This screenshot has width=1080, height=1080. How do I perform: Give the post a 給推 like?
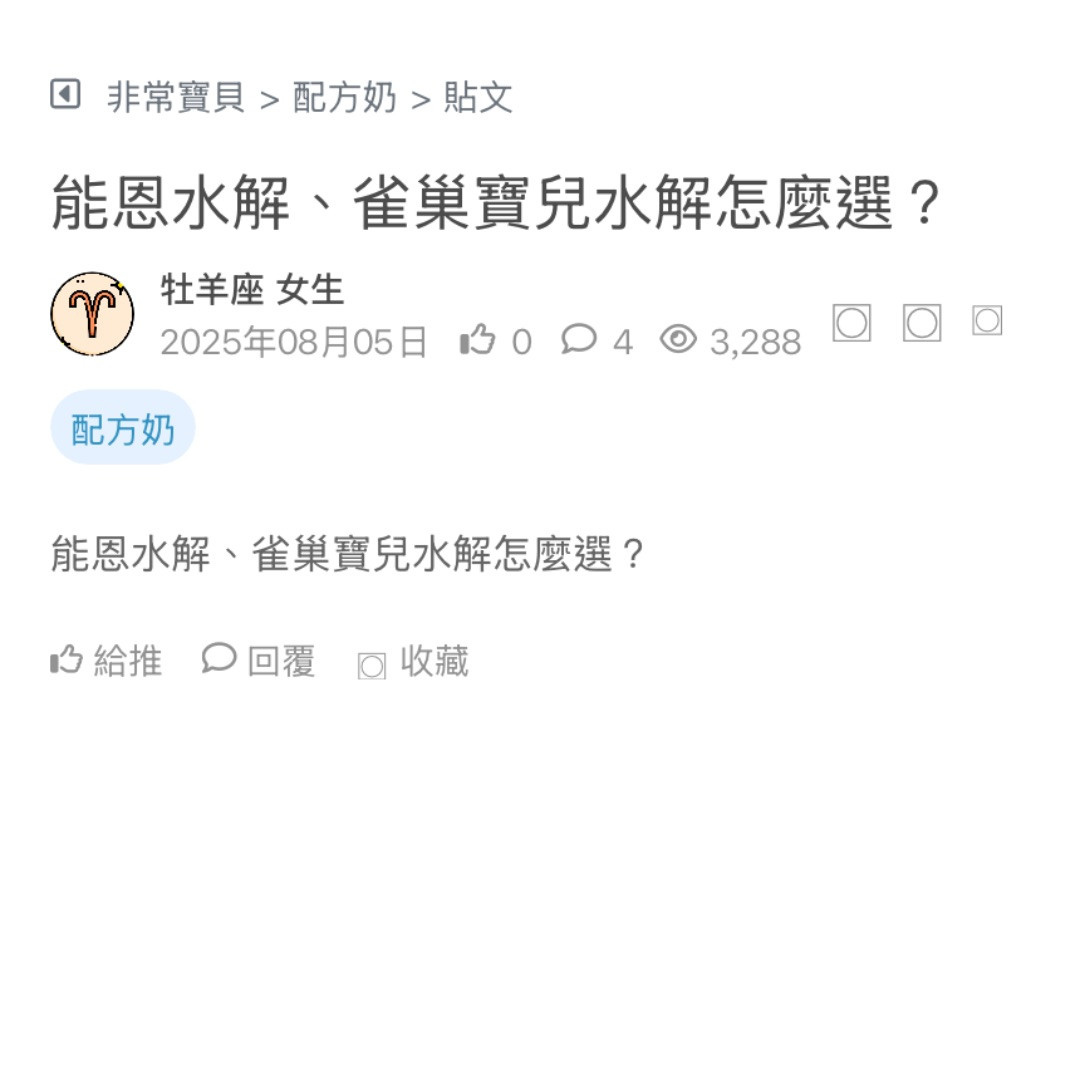tap(107, 661)
